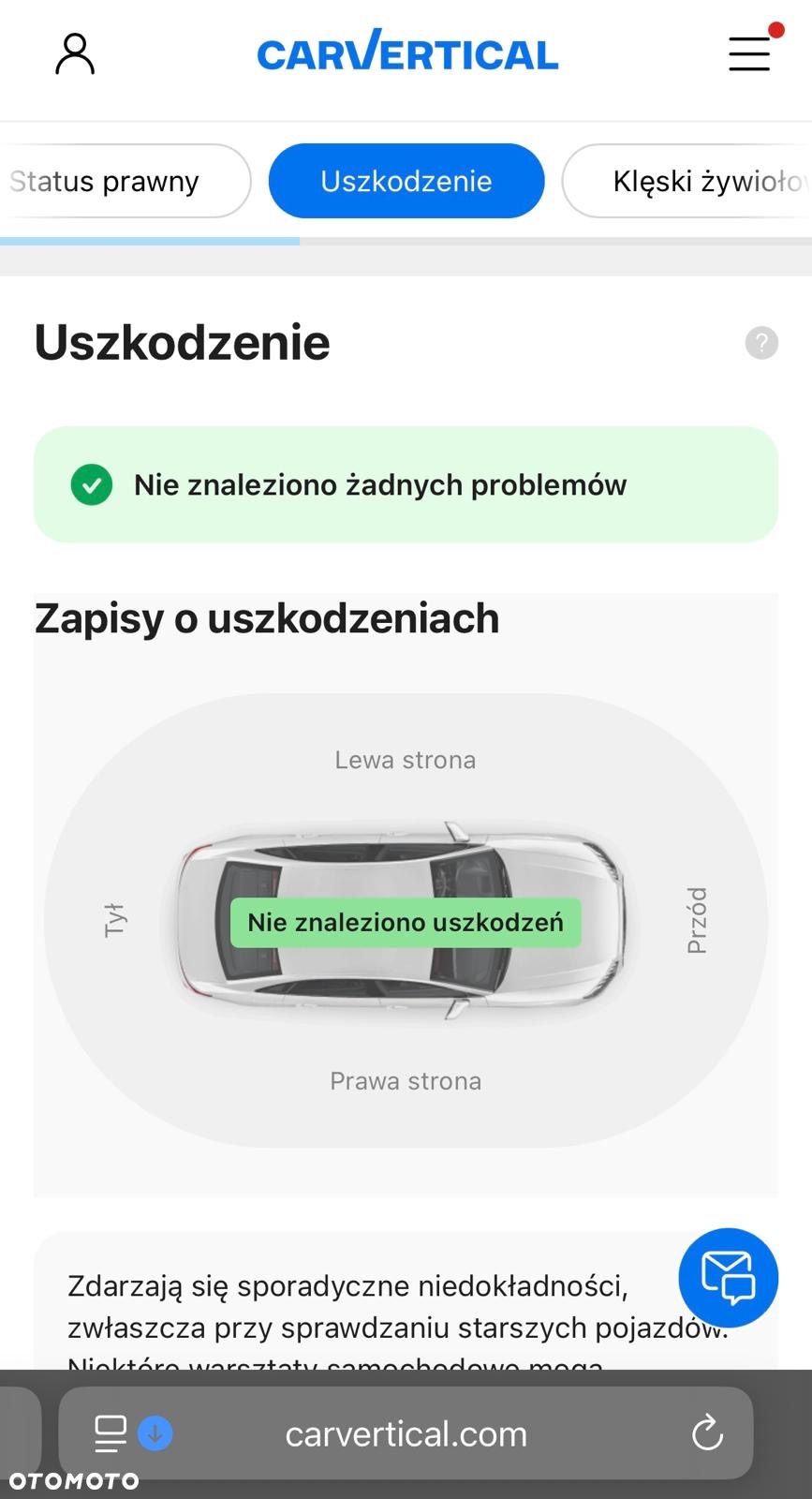Tap the carvertical.com address bar
The height and width of the screenshot is (1499, 812).
(x=406, y=1433)
